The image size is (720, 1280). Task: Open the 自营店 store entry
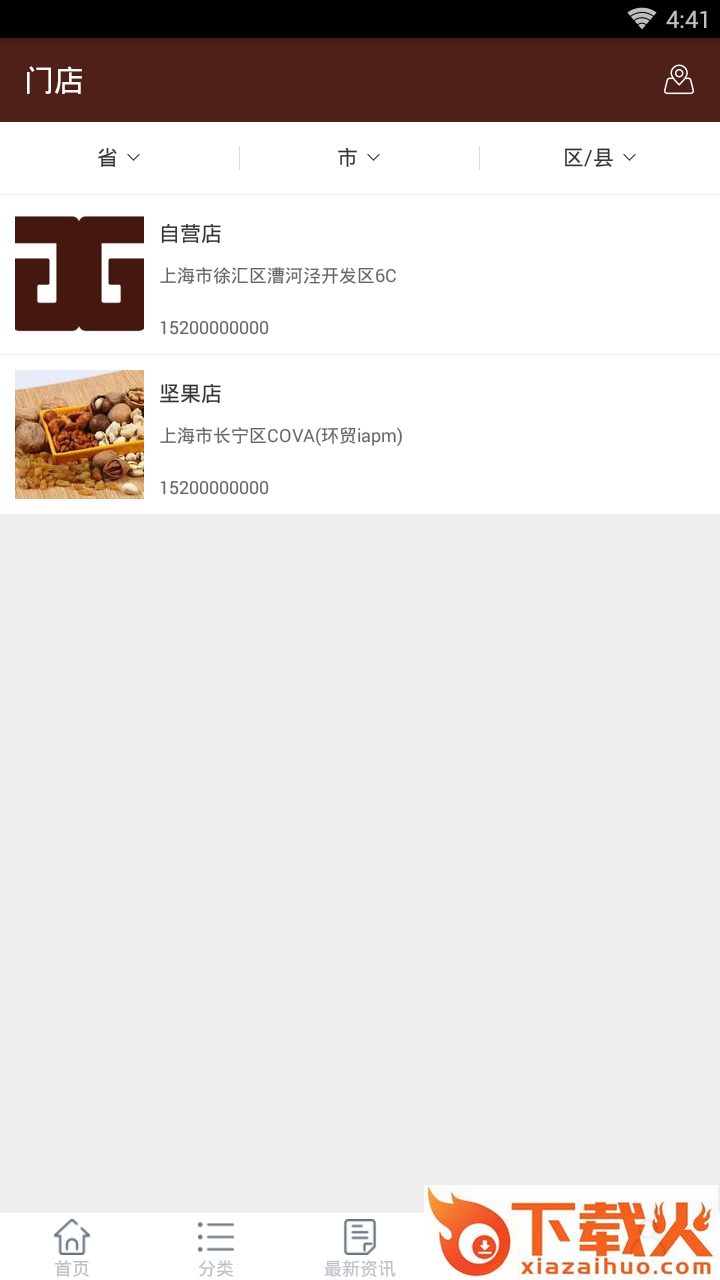360,275
